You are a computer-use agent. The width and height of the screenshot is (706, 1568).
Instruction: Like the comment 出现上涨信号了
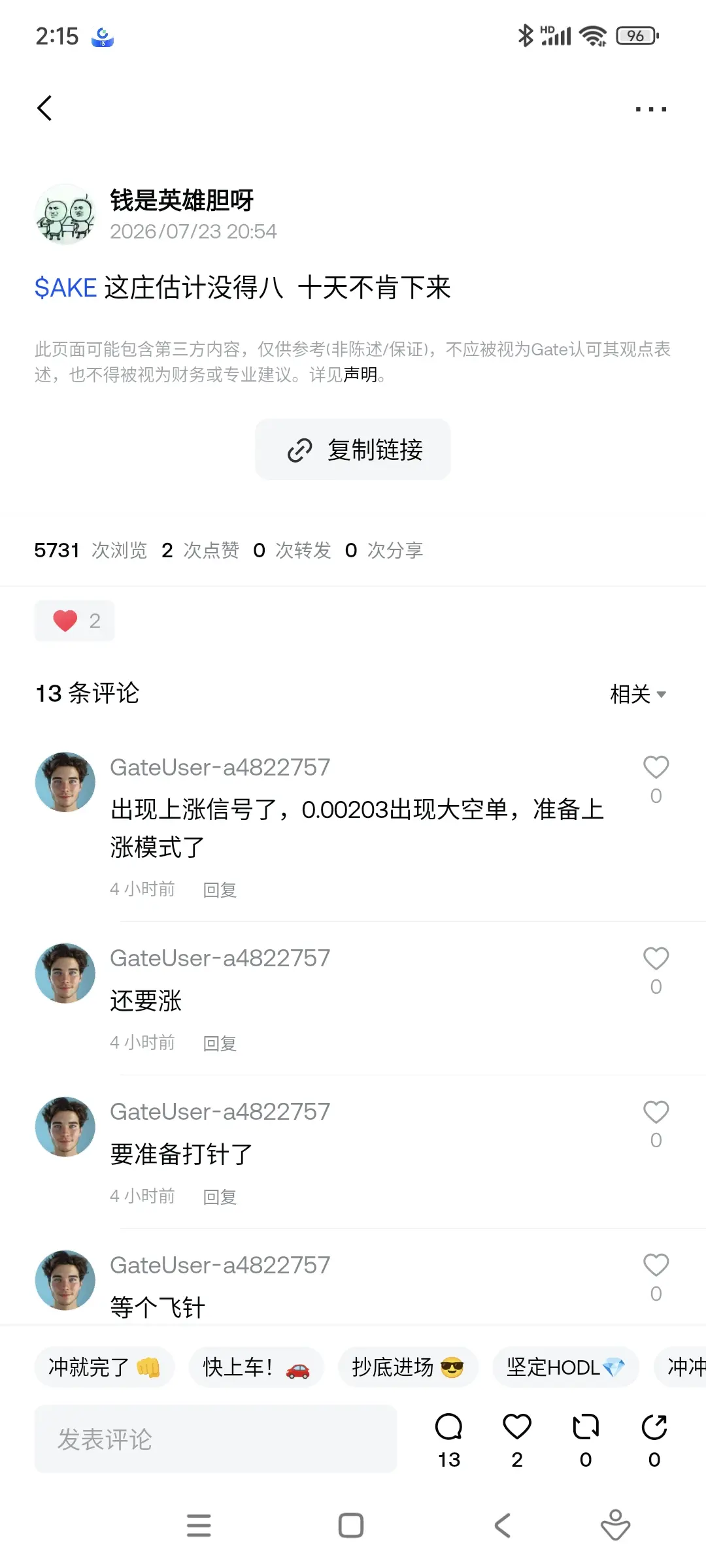click(x=656, y=768)
